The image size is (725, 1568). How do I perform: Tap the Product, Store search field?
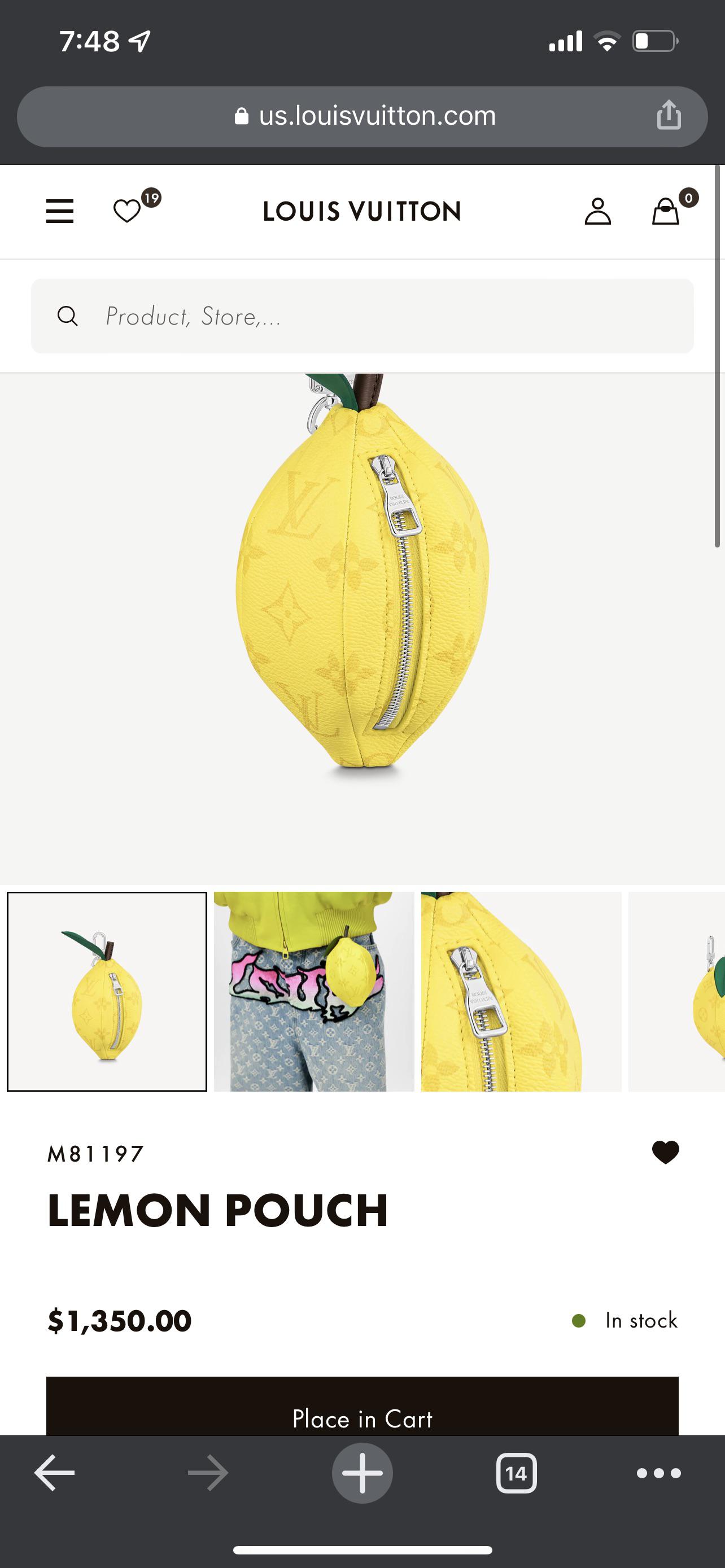[362, 316]
